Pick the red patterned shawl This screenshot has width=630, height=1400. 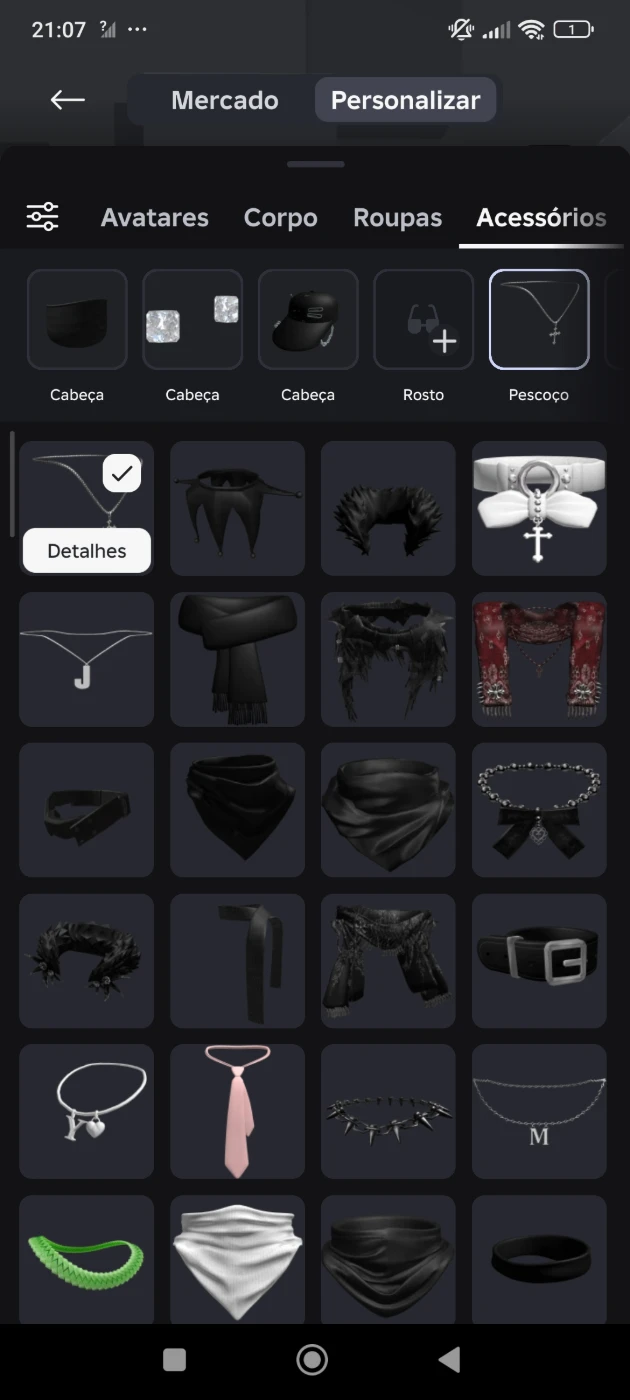coord(539,658)
